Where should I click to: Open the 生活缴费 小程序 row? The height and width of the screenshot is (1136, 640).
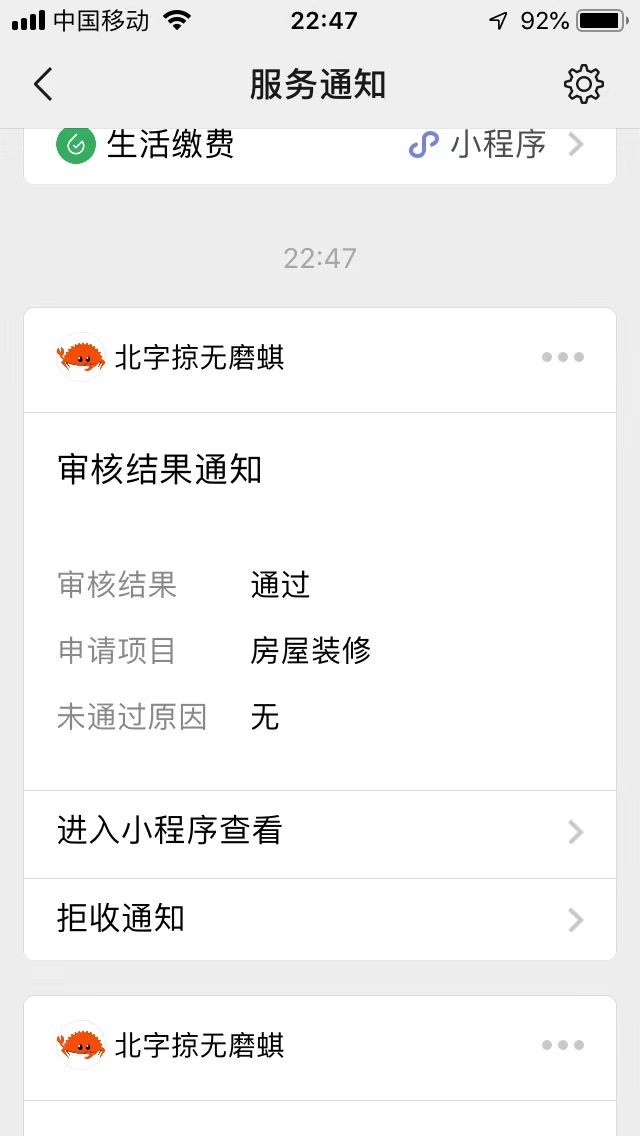[x=320, y=146]
